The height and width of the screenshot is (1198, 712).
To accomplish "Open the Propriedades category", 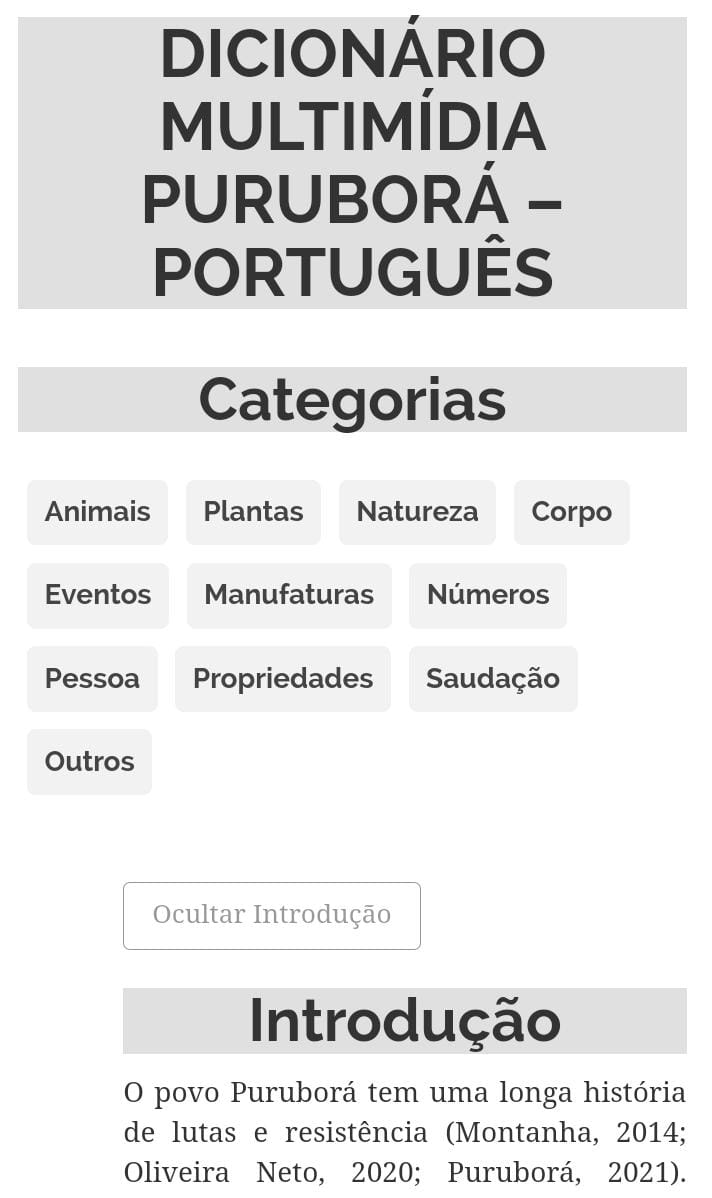I will (283, 678).
